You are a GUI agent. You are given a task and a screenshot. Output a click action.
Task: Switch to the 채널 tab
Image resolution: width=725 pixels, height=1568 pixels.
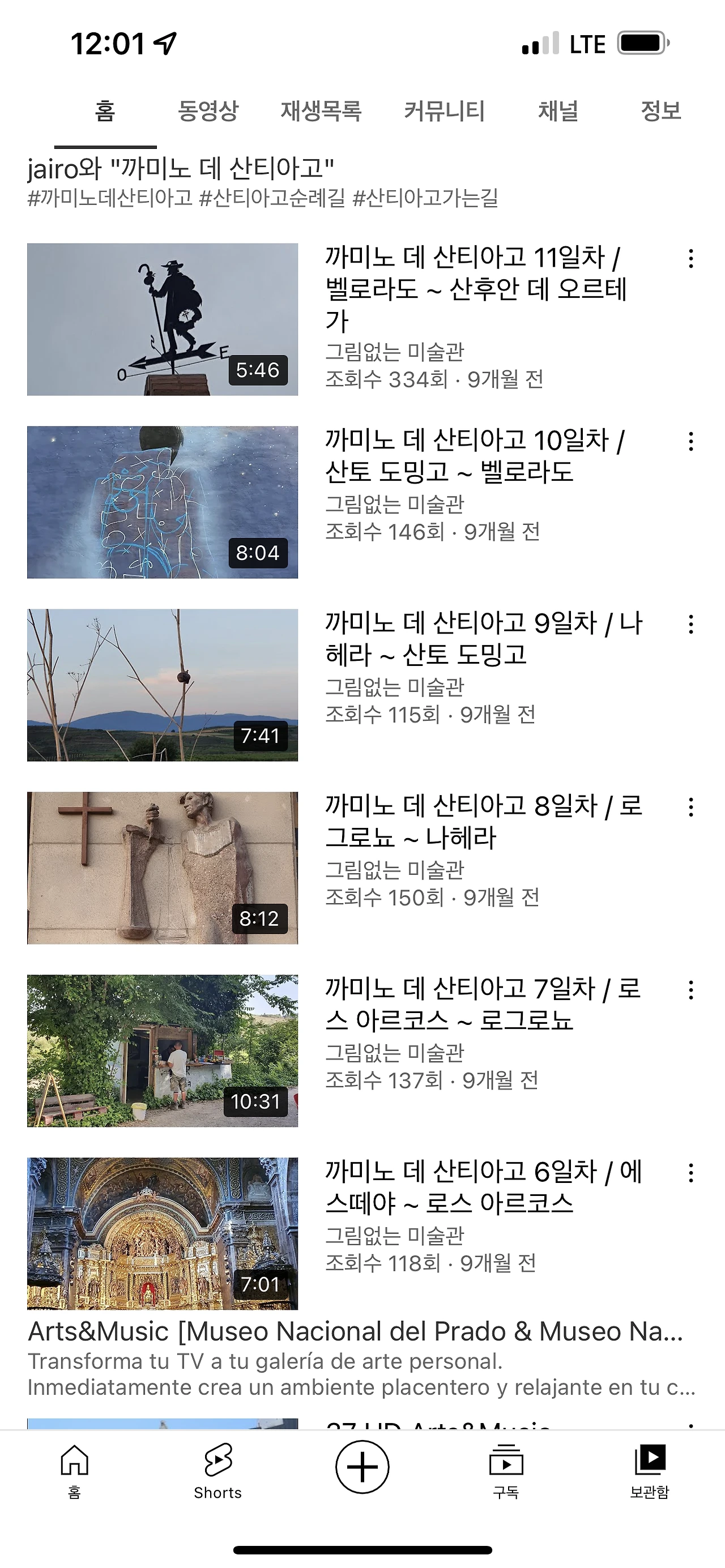point(557,111)
